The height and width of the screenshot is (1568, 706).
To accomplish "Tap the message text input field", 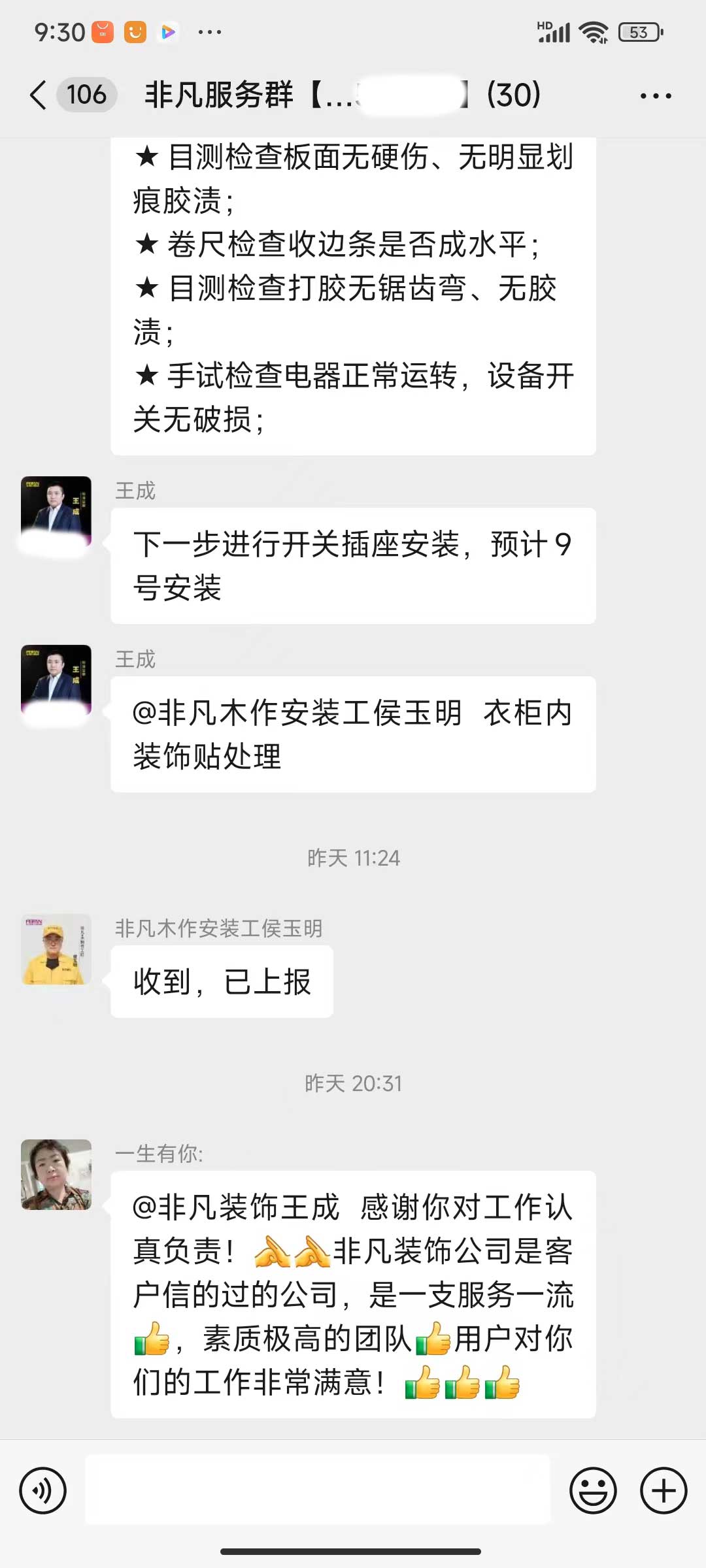I will click(x=318, y=1491).
